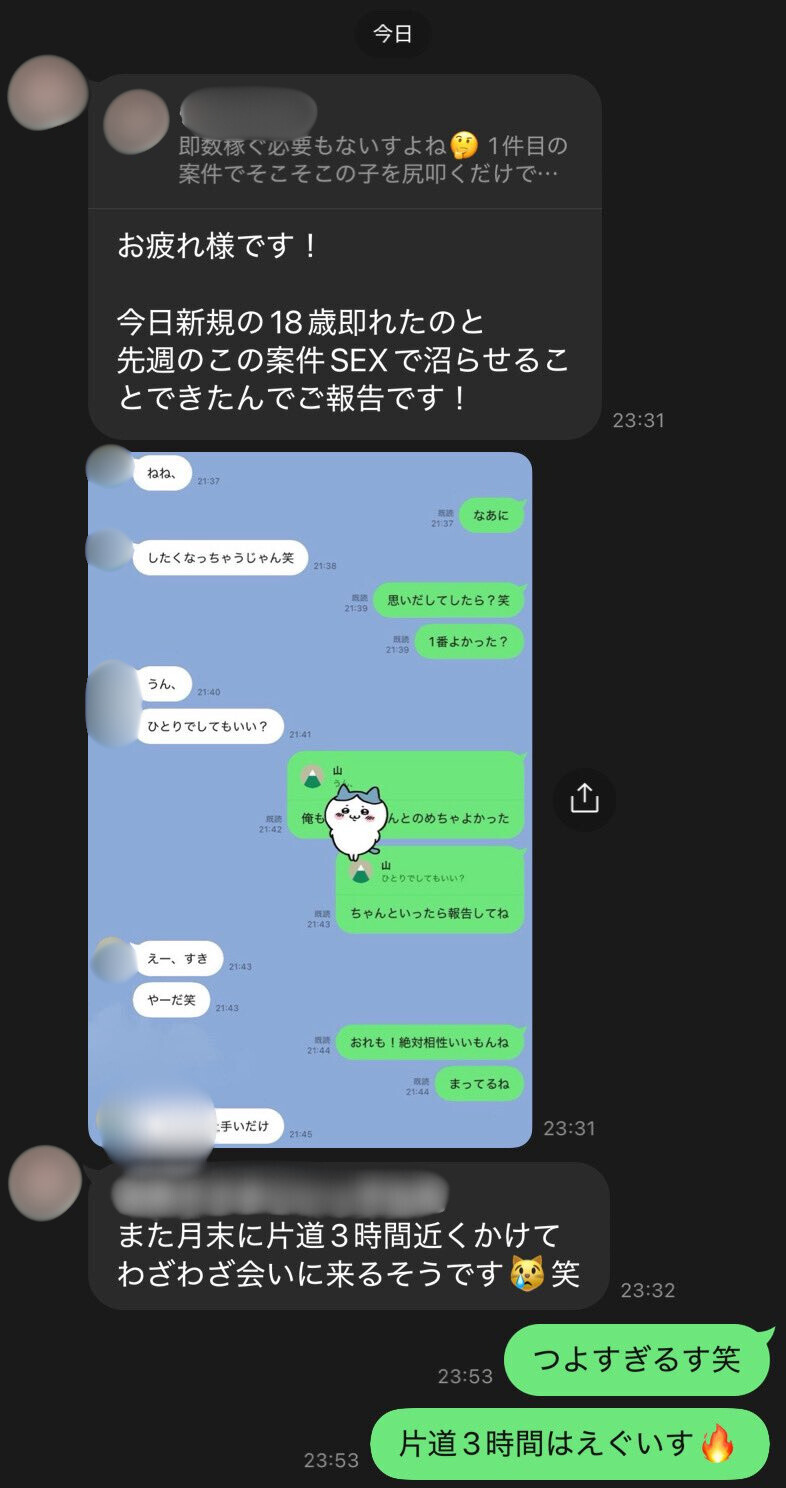View profile from avatar beside また月末に message
The width and height of the screenshot is (786, 1488).
[x=45, y=1183]
